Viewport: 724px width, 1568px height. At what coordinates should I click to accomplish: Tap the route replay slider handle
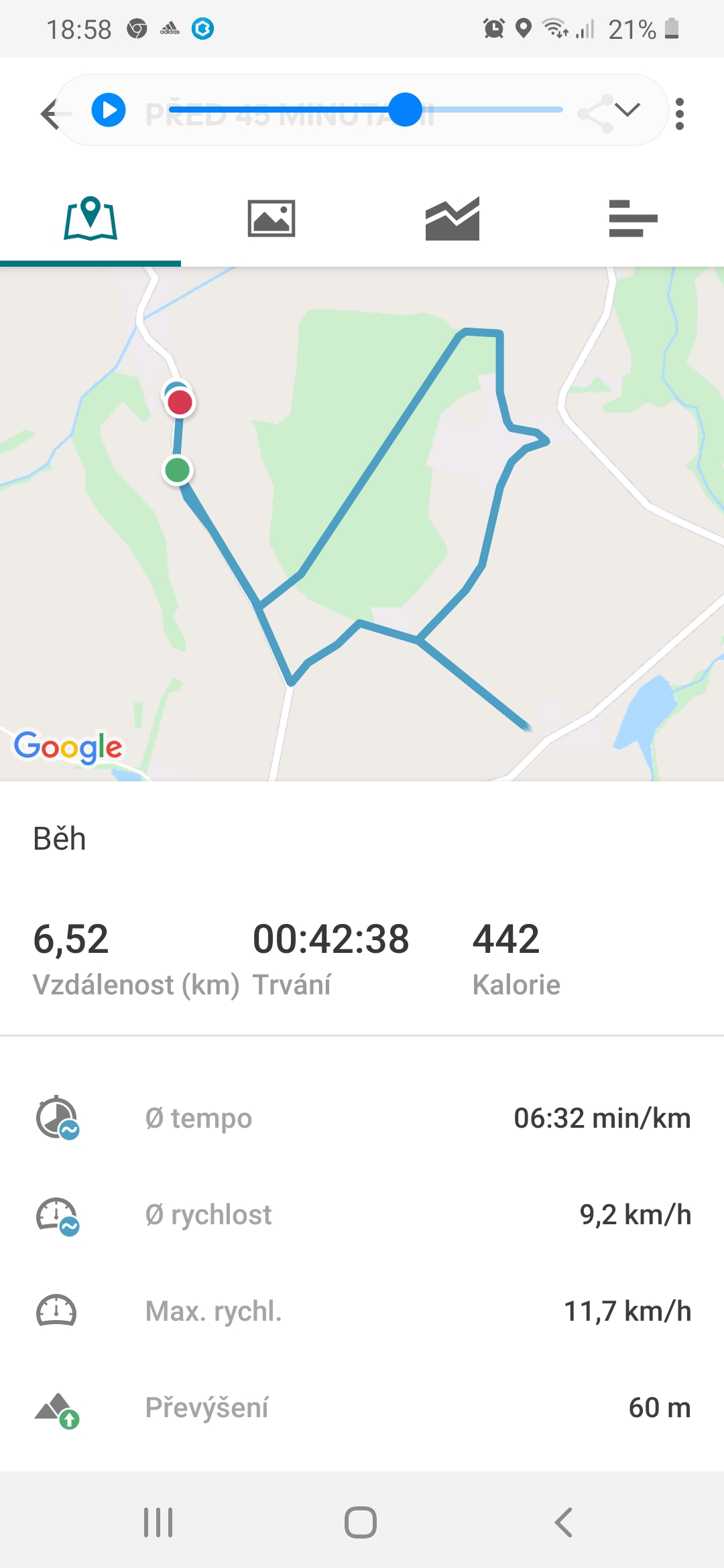[x=406, y=110]
